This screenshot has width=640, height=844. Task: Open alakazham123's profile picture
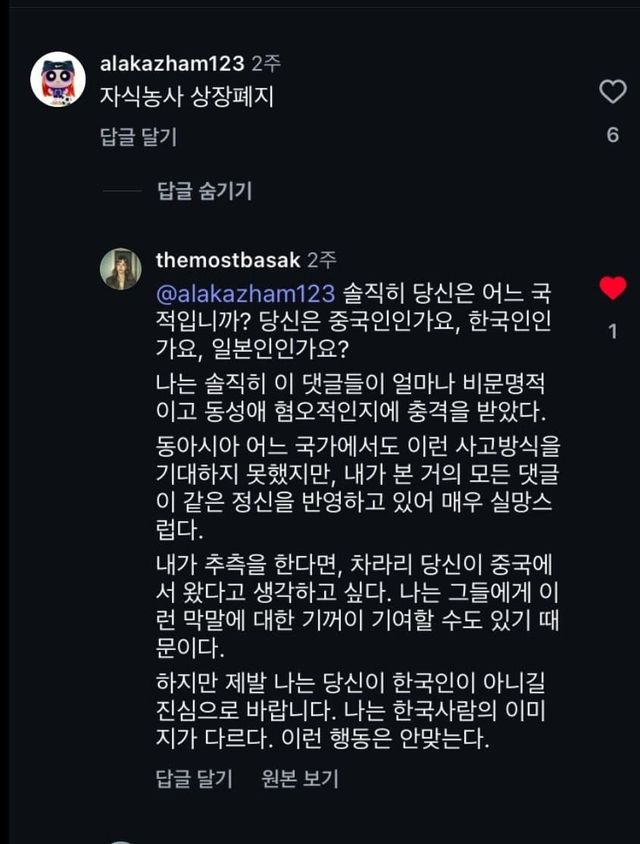(x=57, y=79)
